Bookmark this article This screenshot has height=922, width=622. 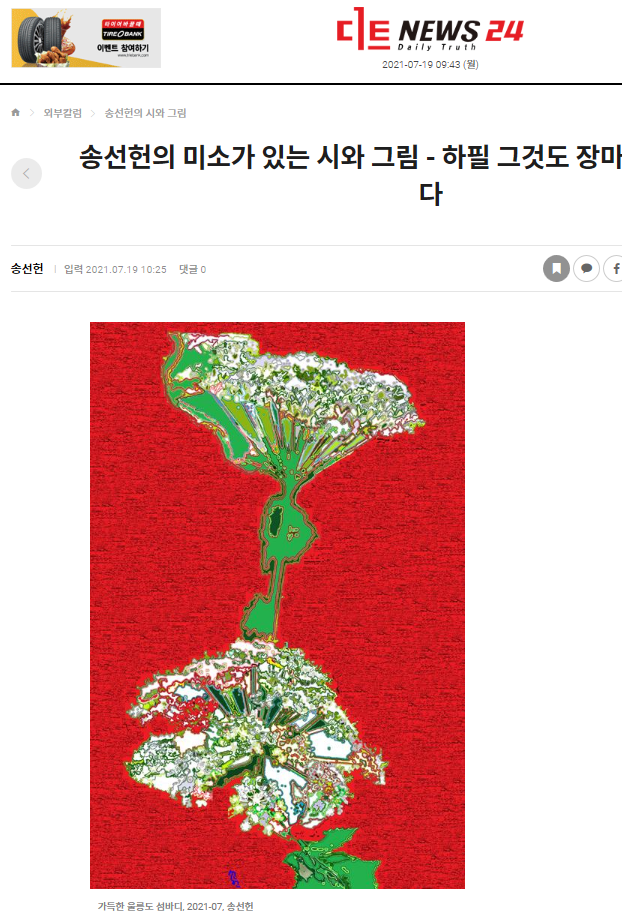(x=556, y=268)
